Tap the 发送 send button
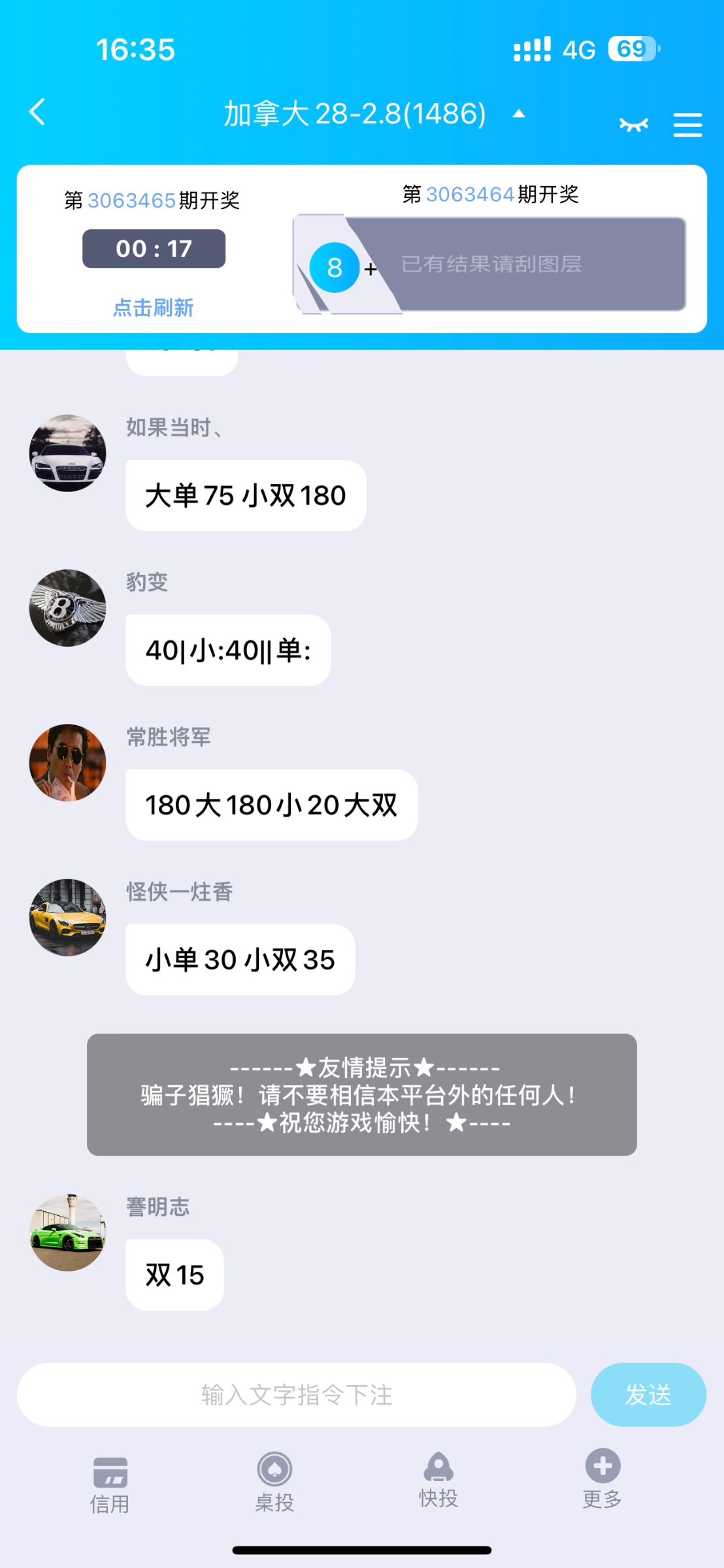Viewport: 724px width, 1568px height. 648,1395
